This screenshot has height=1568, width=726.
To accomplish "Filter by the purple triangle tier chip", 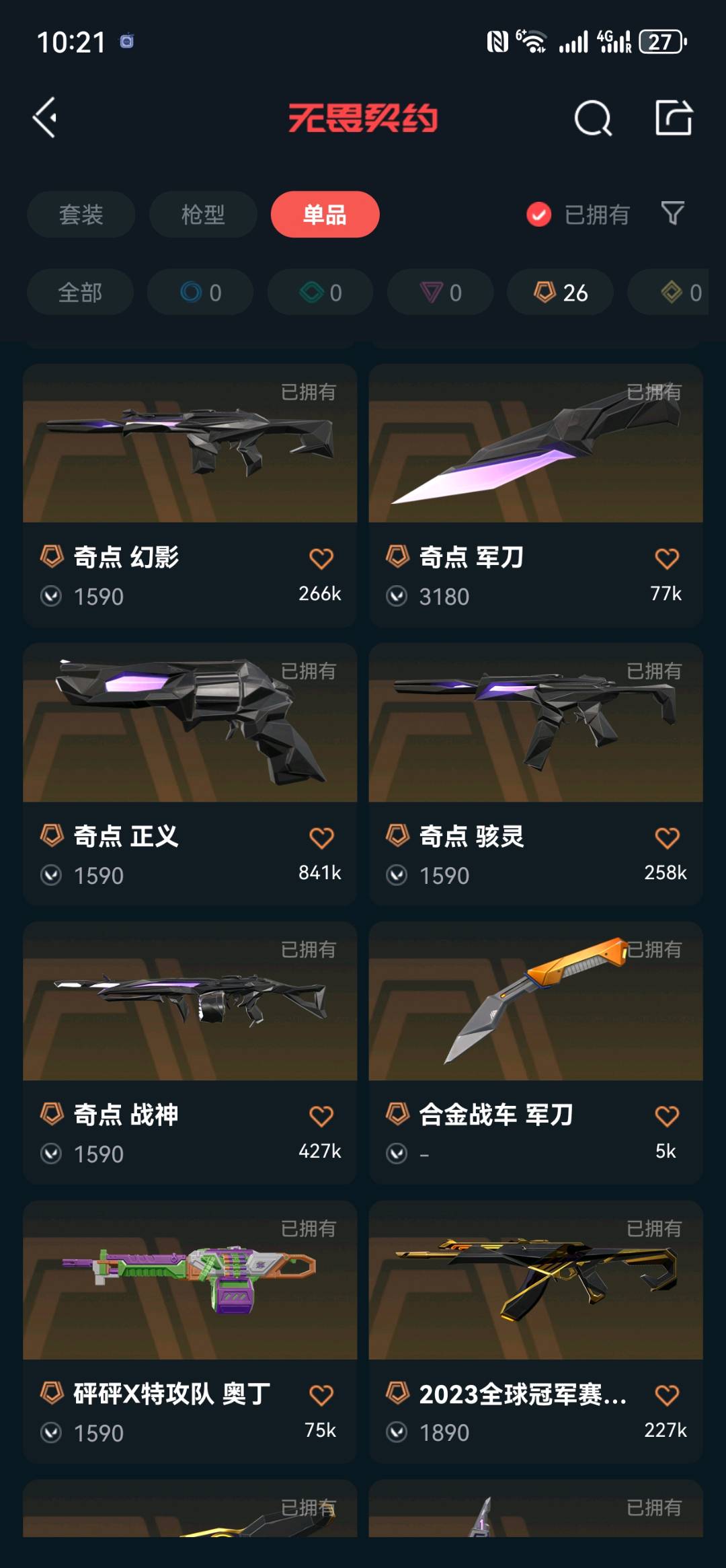I will (x=440, y=292).
